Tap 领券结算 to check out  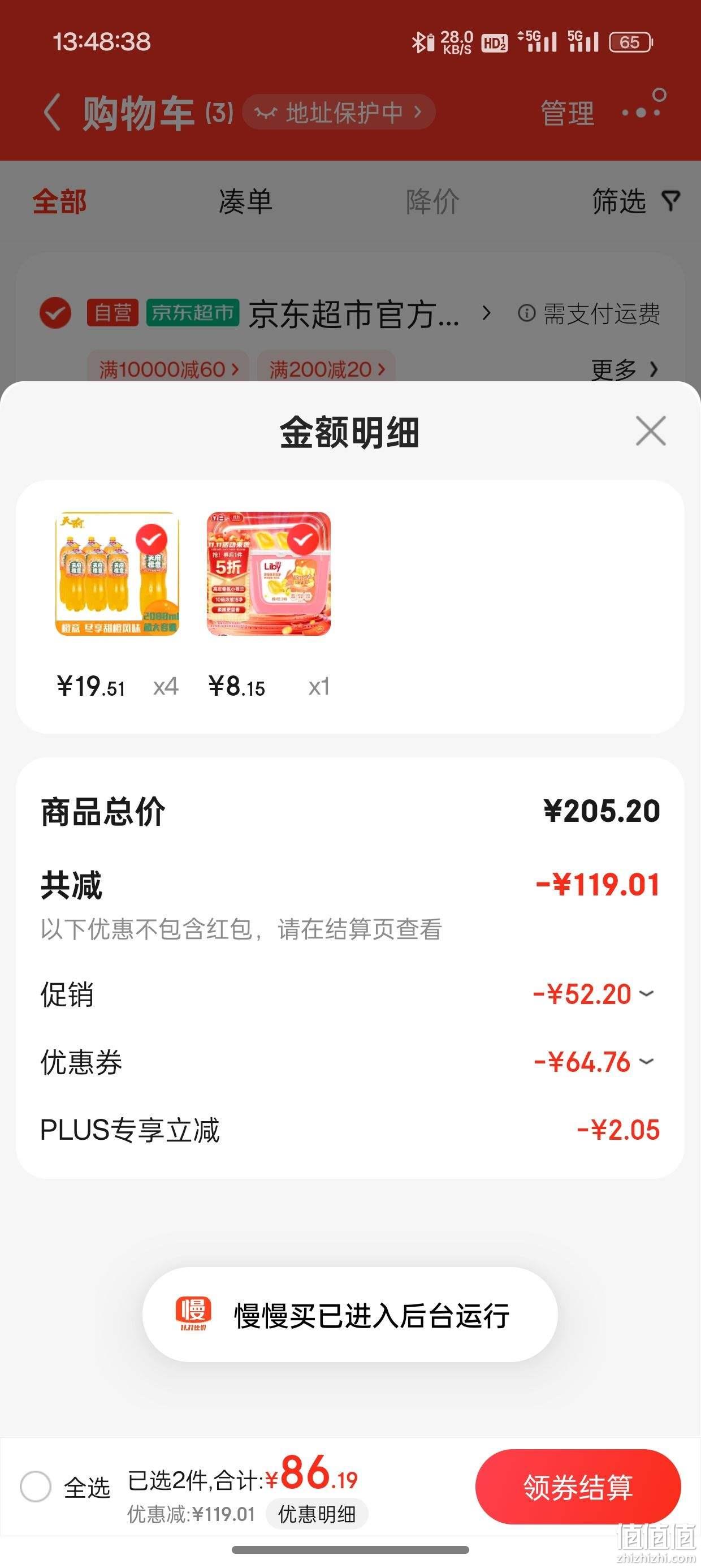point(577,1487)
